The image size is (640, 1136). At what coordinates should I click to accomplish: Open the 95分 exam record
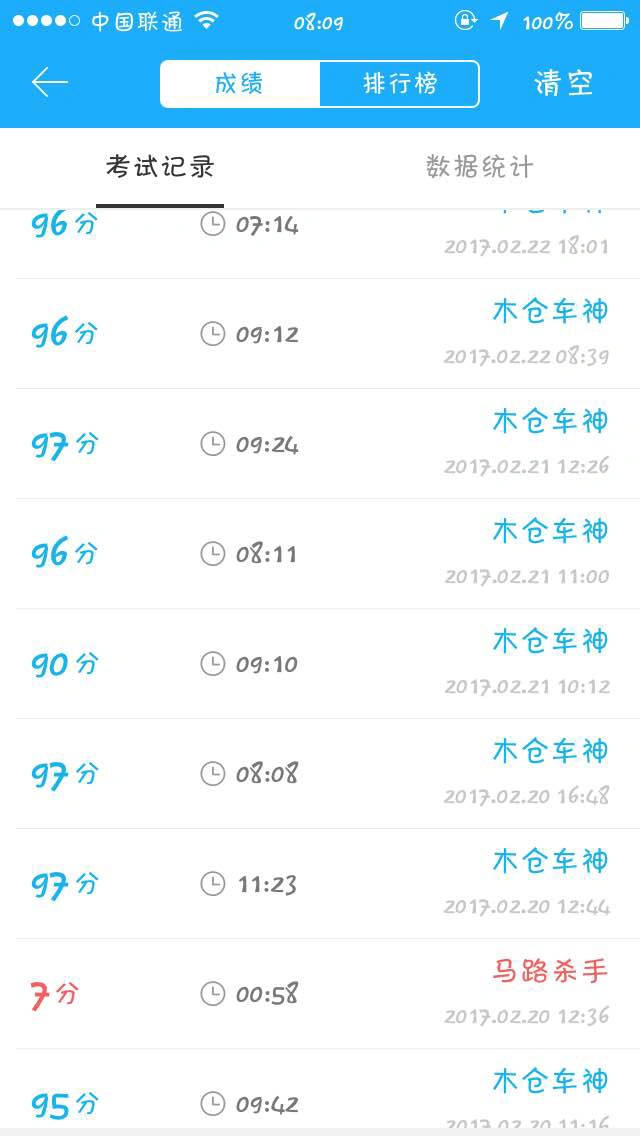(x=320, y=1088)
